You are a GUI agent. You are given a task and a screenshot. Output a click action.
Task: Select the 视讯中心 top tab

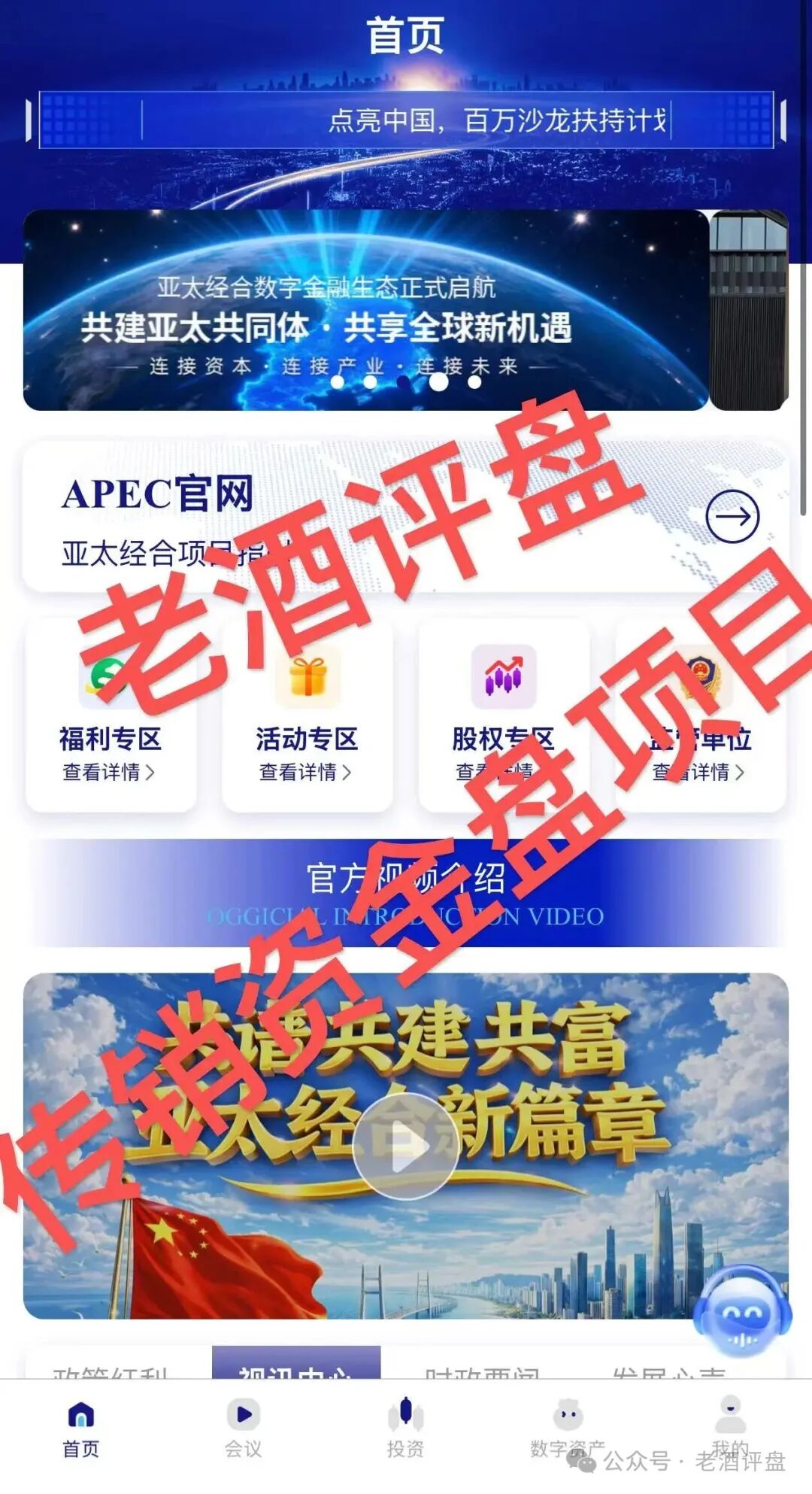click(x=296, y=1365)
